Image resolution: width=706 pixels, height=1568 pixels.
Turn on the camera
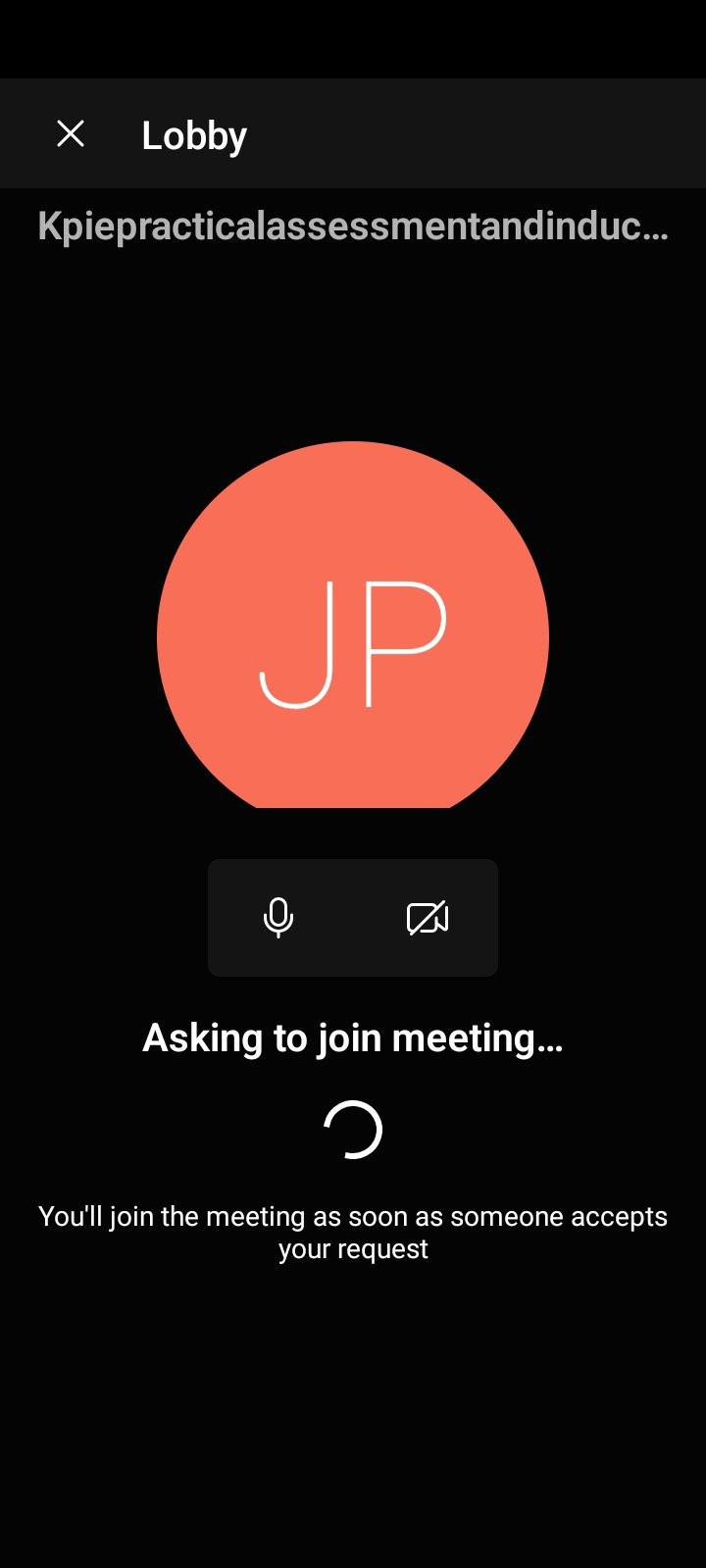(x=428, y=918)
